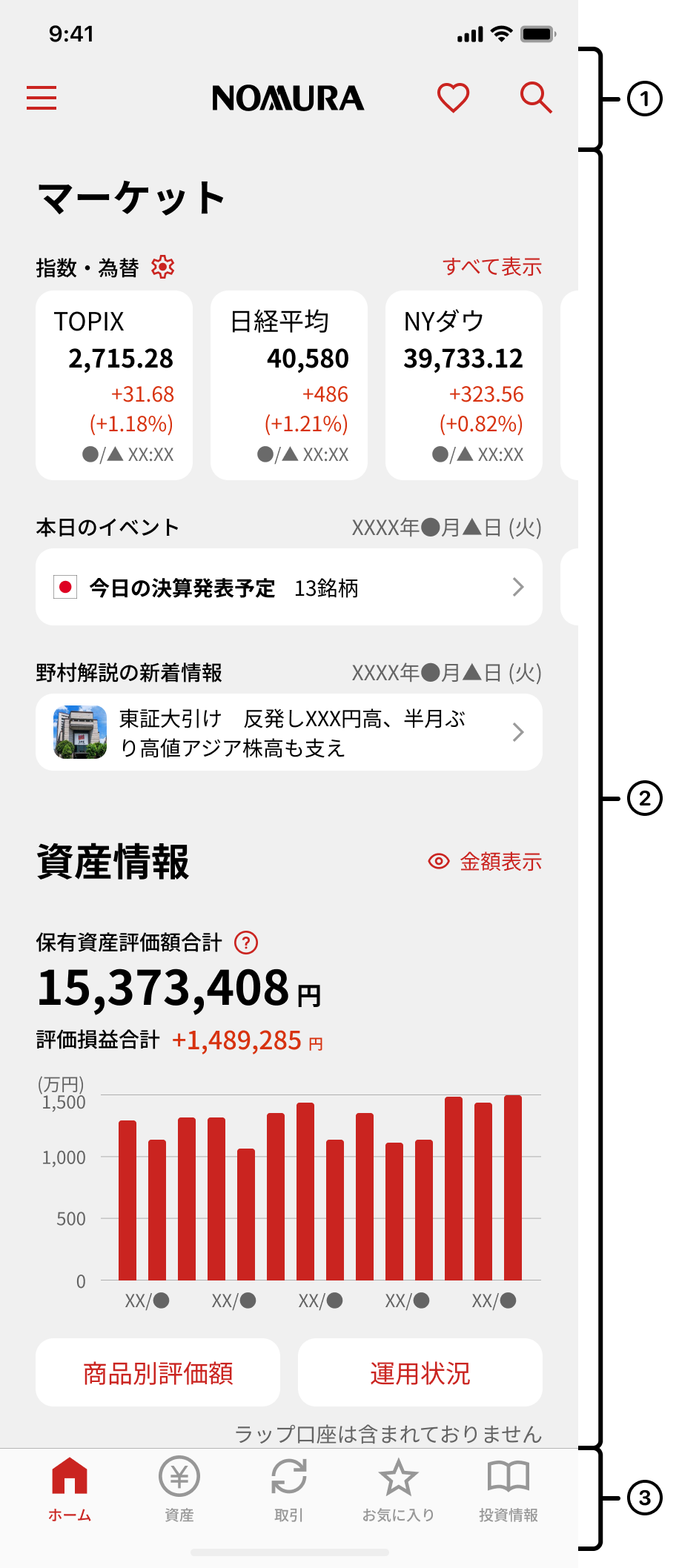Image resolution: width=679 pixels, height=1568 pixels.
Task: Tap the 運用状況 button
Action: 420,1373
